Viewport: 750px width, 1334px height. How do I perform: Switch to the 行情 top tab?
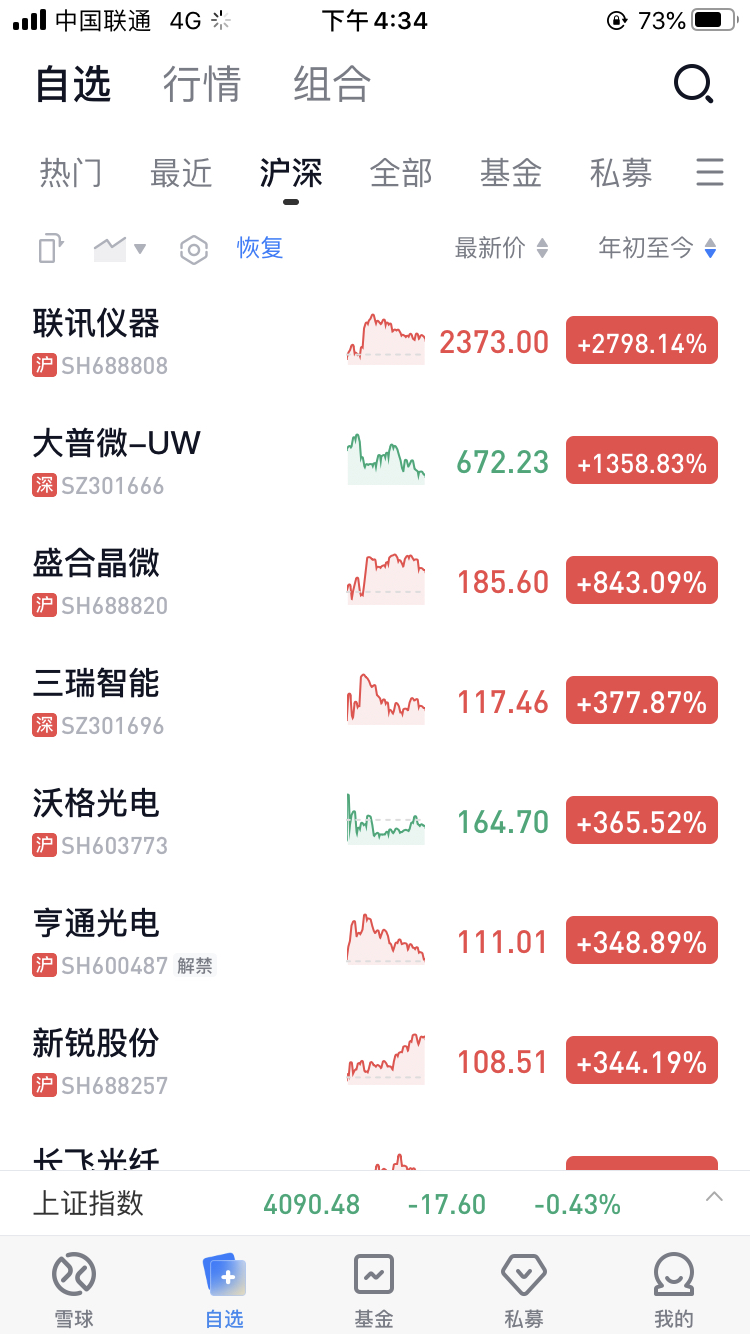click(x=202, y=84)
